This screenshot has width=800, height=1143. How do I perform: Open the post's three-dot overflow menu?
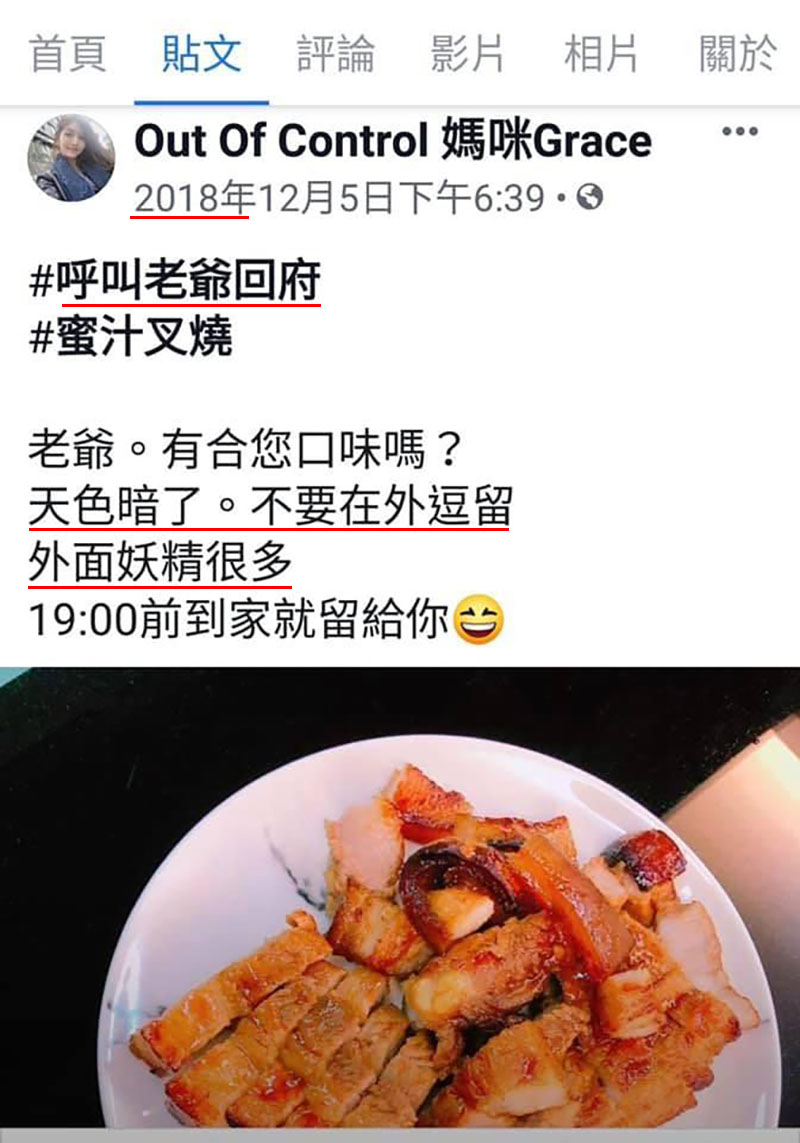pyautogui.click(x=739, y=132)
